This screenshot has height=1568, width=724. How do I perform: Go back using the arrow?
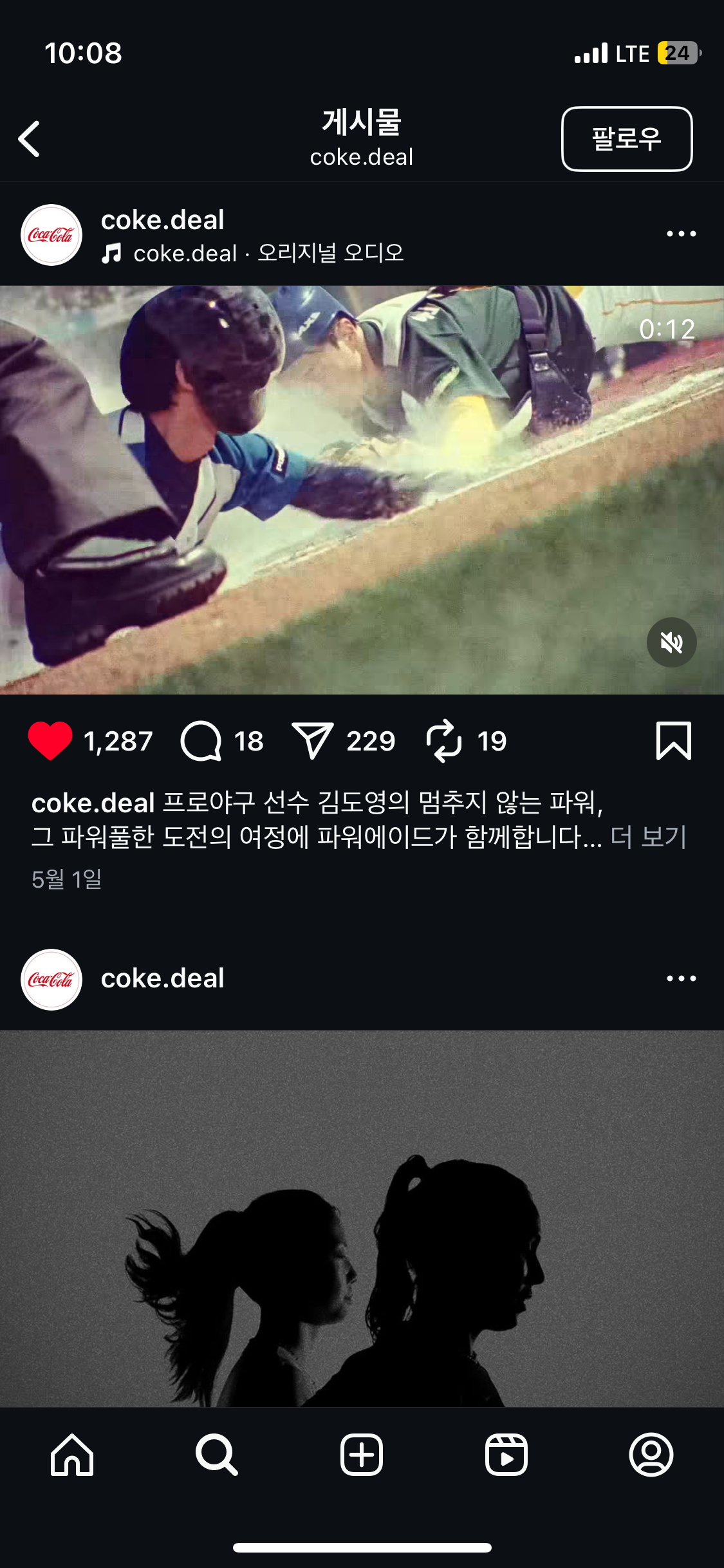point(30,138)
